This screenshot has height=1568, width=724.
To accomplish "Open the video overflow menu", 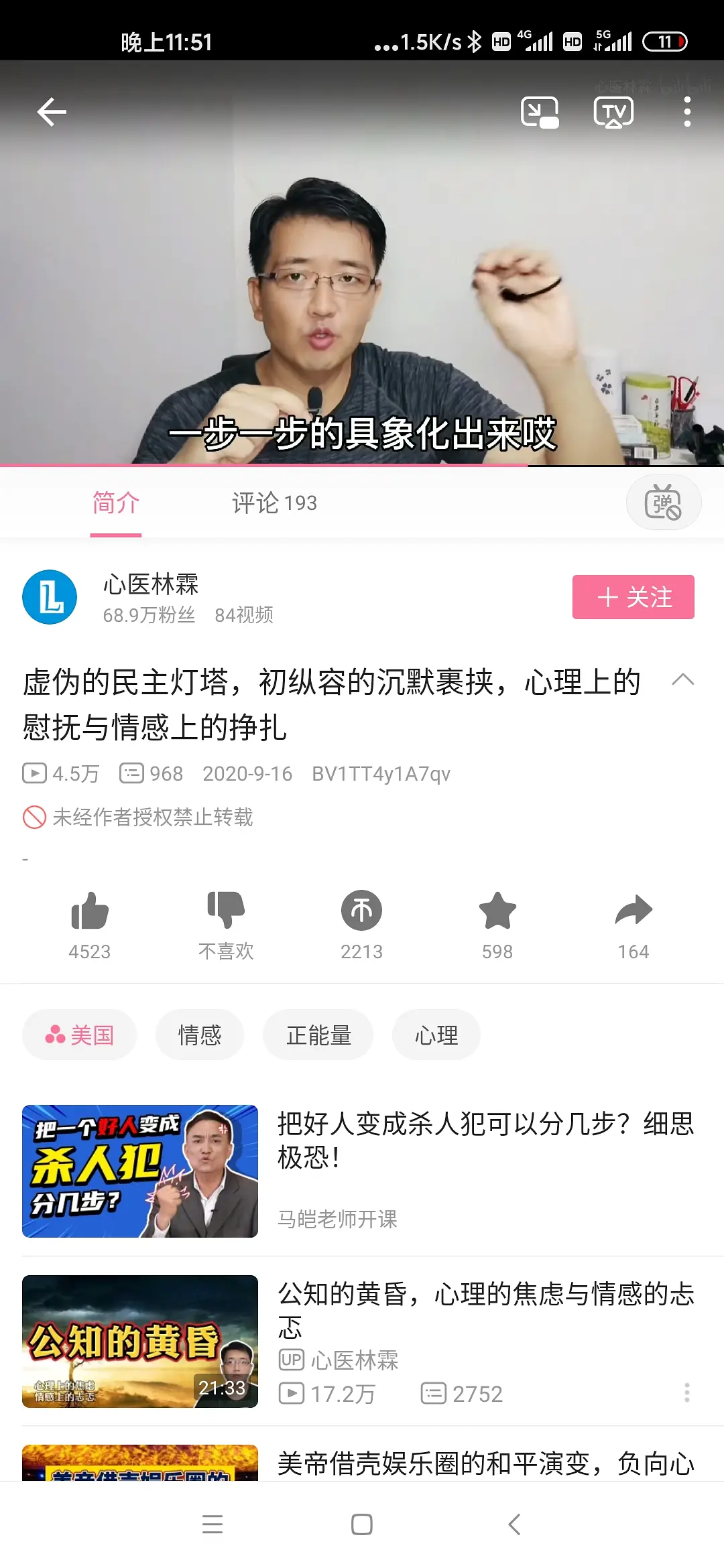I will point(687,112).
